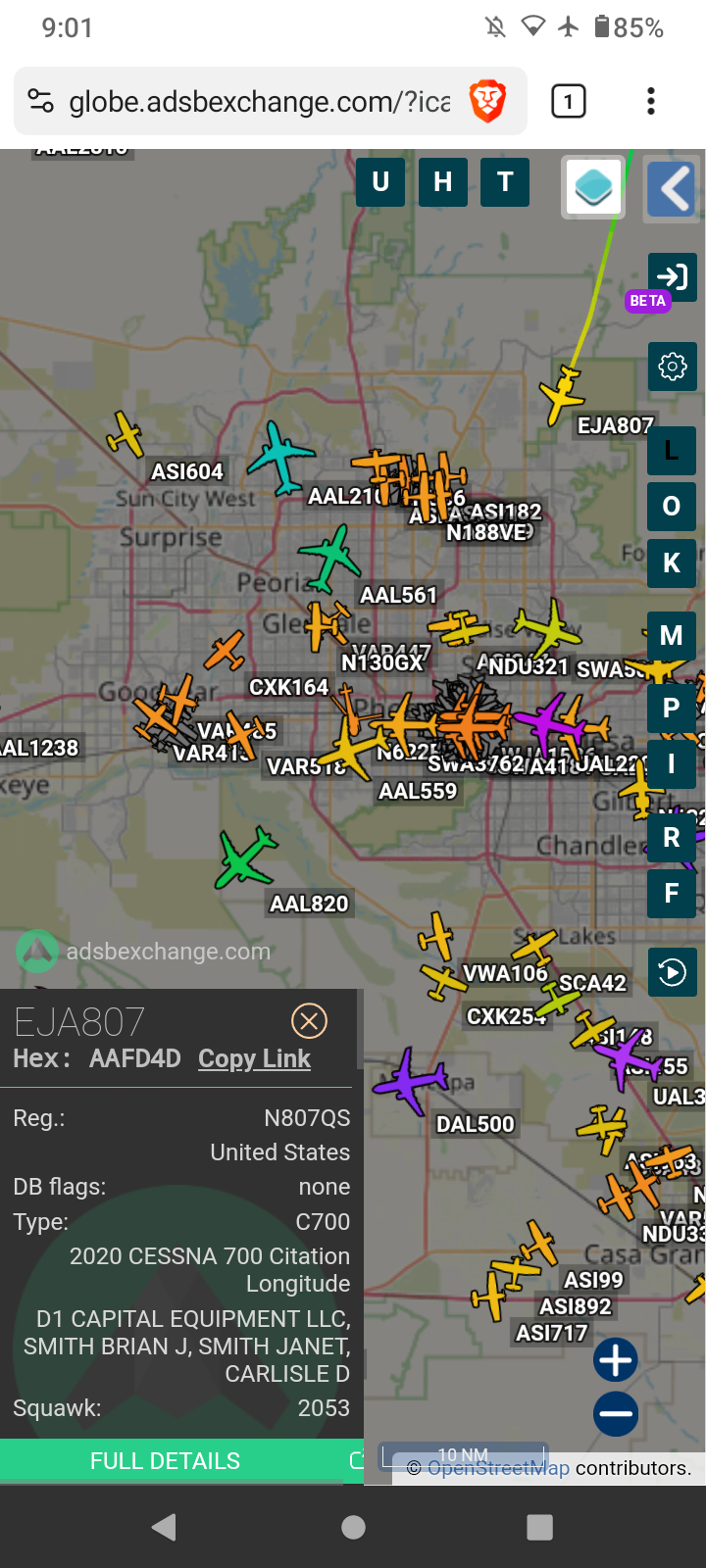Toggle the L map option
Viewport: 706px width, 1568px height.
[x=672, y=451]
